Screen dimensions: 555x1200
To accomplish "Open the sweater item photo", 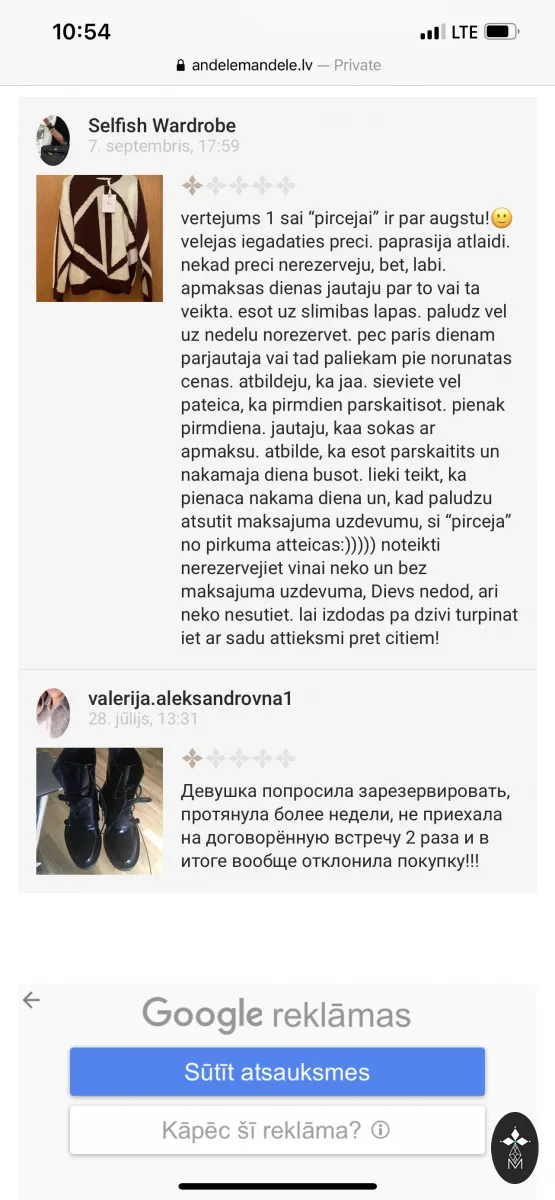I will point(99,238).
